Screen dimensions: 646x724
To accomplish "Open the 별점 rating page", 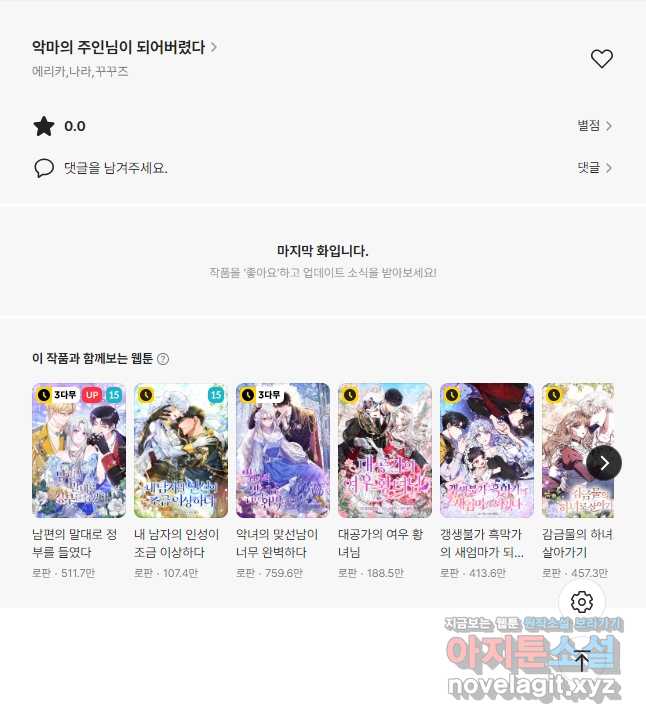I will click(x=594, y=126).
